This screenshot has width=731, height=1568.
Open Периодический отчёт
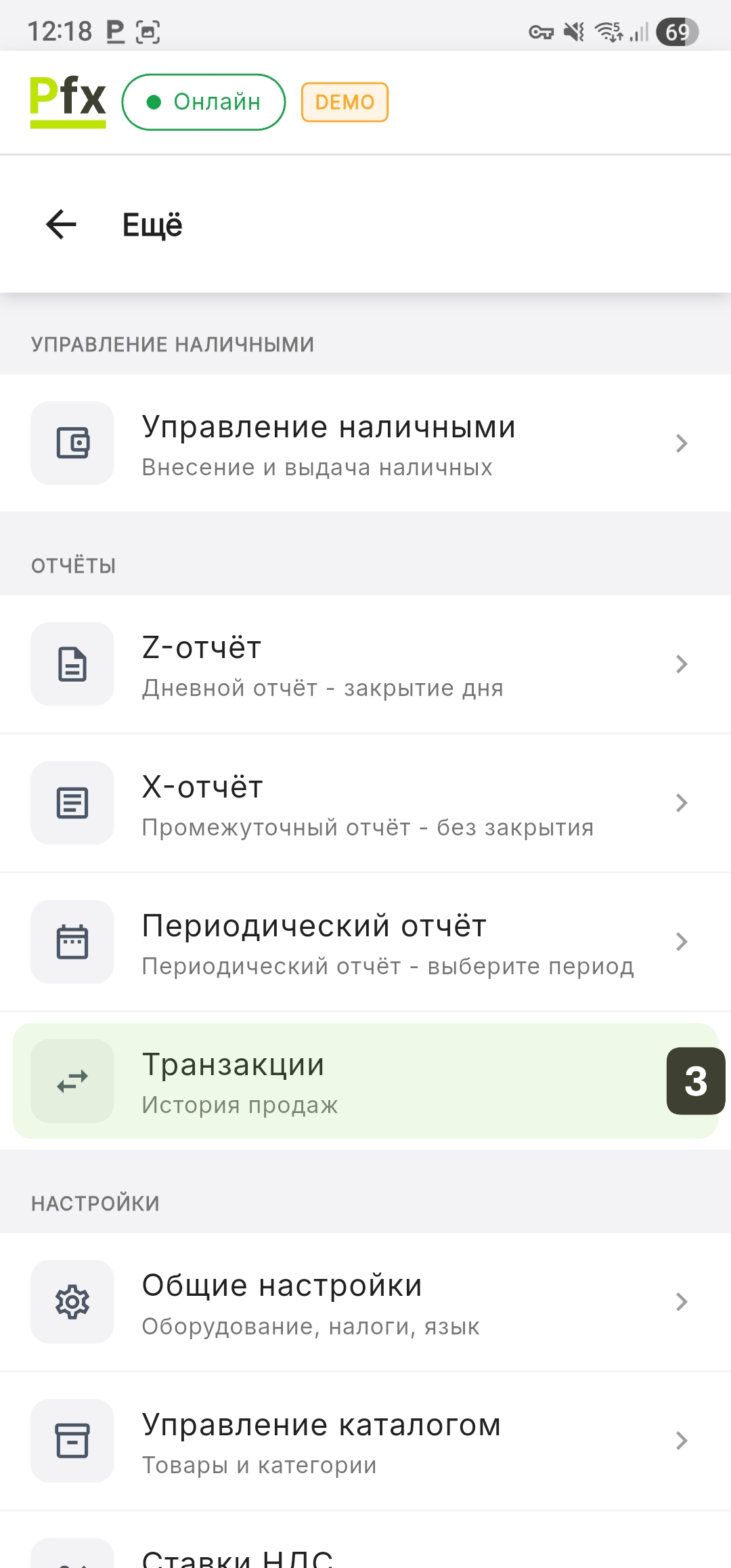click(x=365, y=942)
